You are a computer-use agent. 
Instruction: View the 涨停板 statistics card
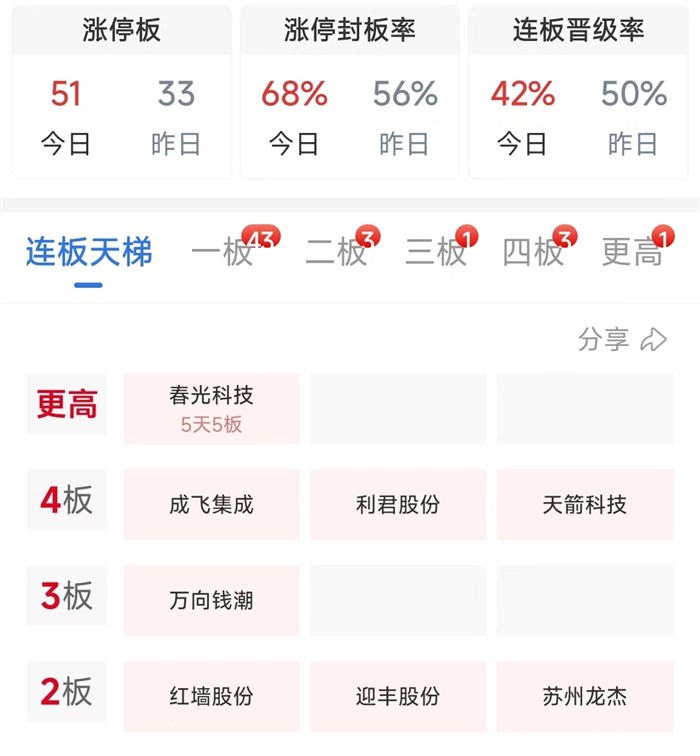point(121,92)
